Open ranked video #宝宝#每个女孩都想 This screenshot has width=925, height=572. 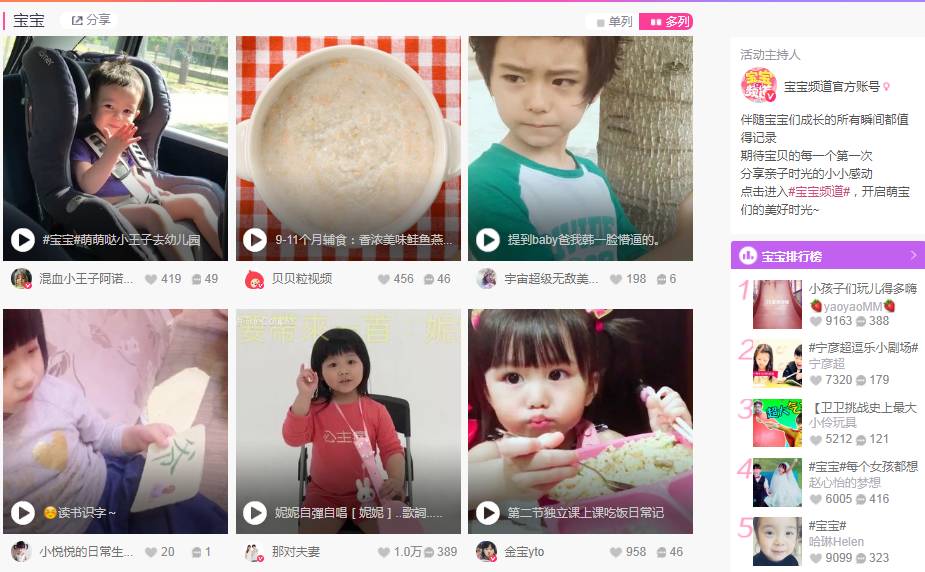pos(862,467)
